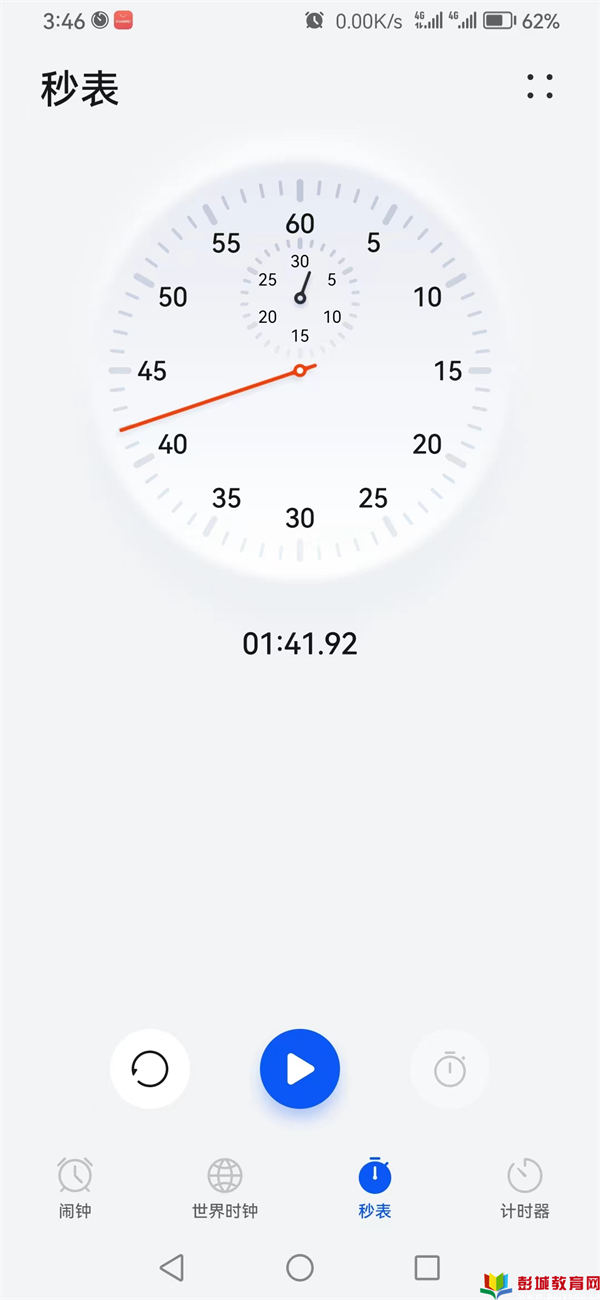Open recent apps with the square button

click(427, 1268)
